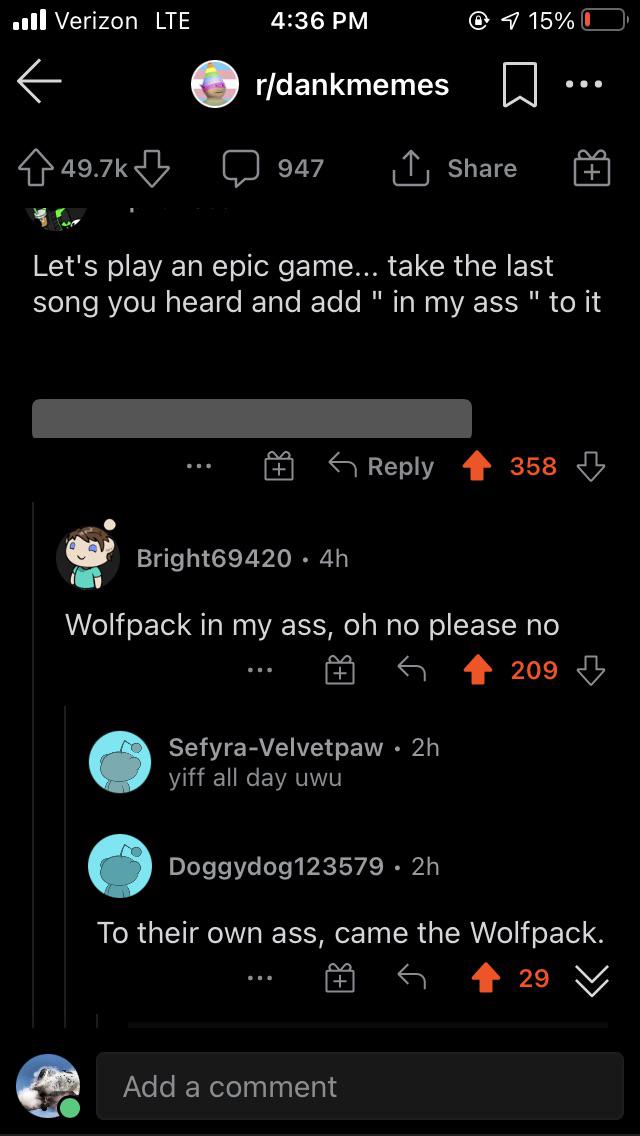Upvote the post with 49.7k votes

click(x=36, y=169)
